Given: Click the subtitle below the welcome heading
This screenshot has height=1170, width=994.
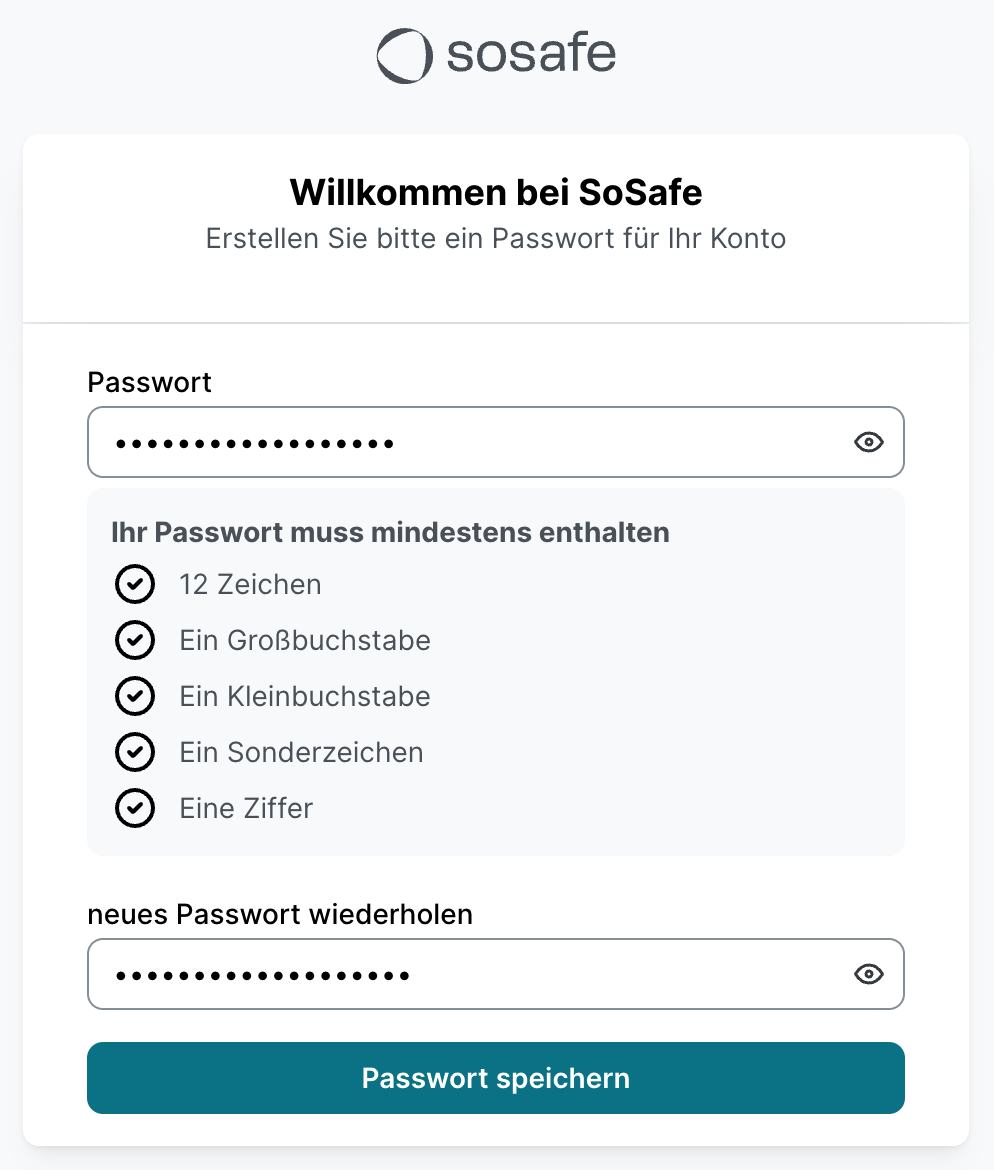Looking at the screenshot, I should coord(496,239).
